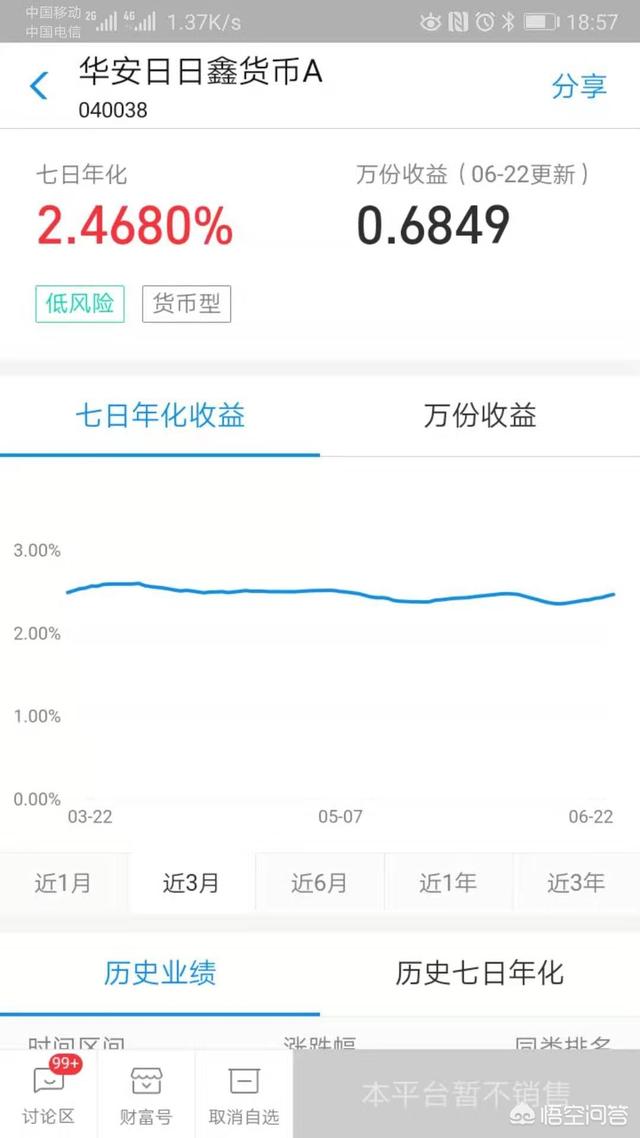This screenshot has height=1138, width=640.
Task: Open the 讨论区 discussion area
Action: (49, 1093)
